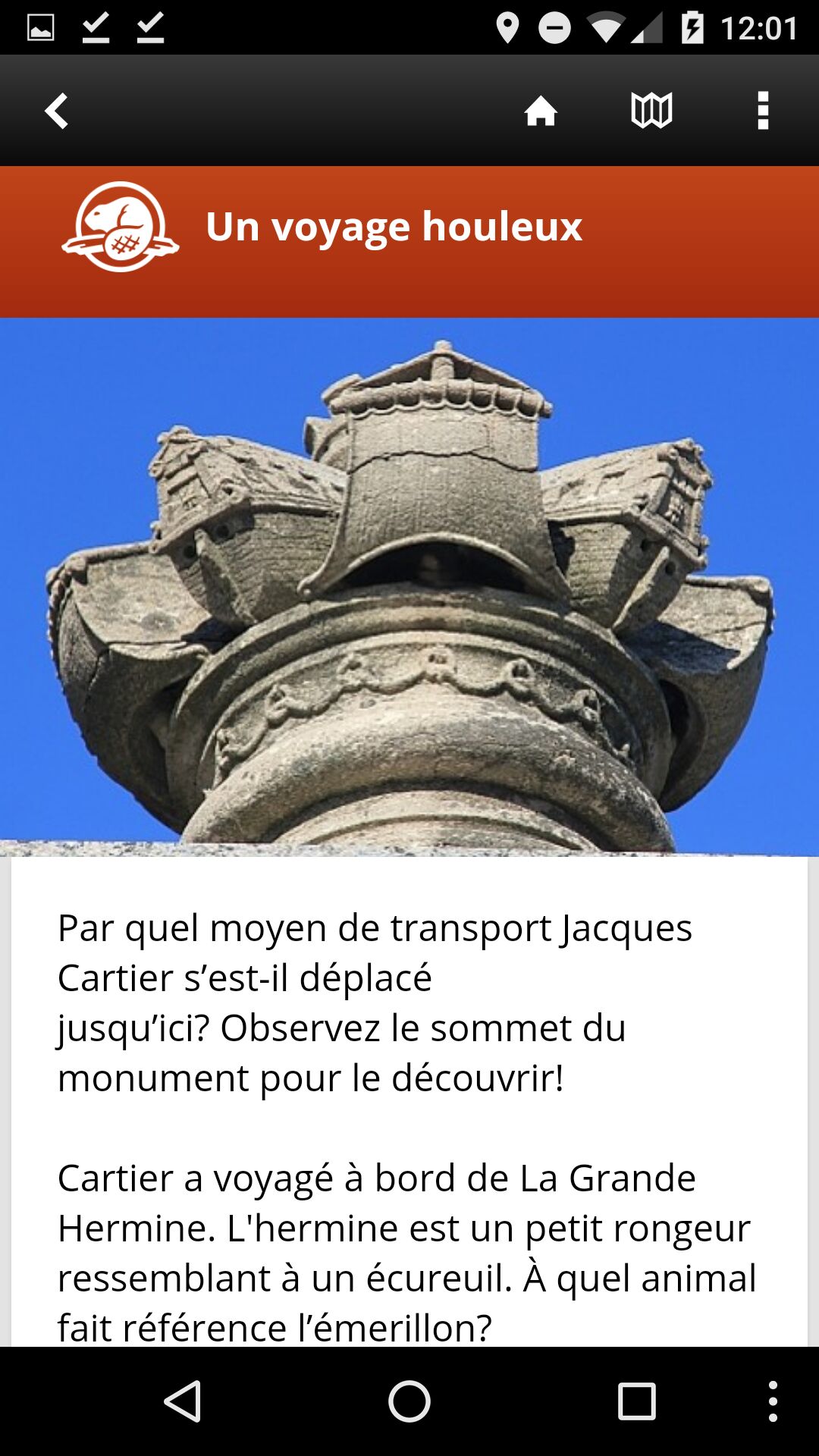The width and height of the screenshot is (819, 1456).
Task: Open the app bar overflow menu
Action: [763, 111]
